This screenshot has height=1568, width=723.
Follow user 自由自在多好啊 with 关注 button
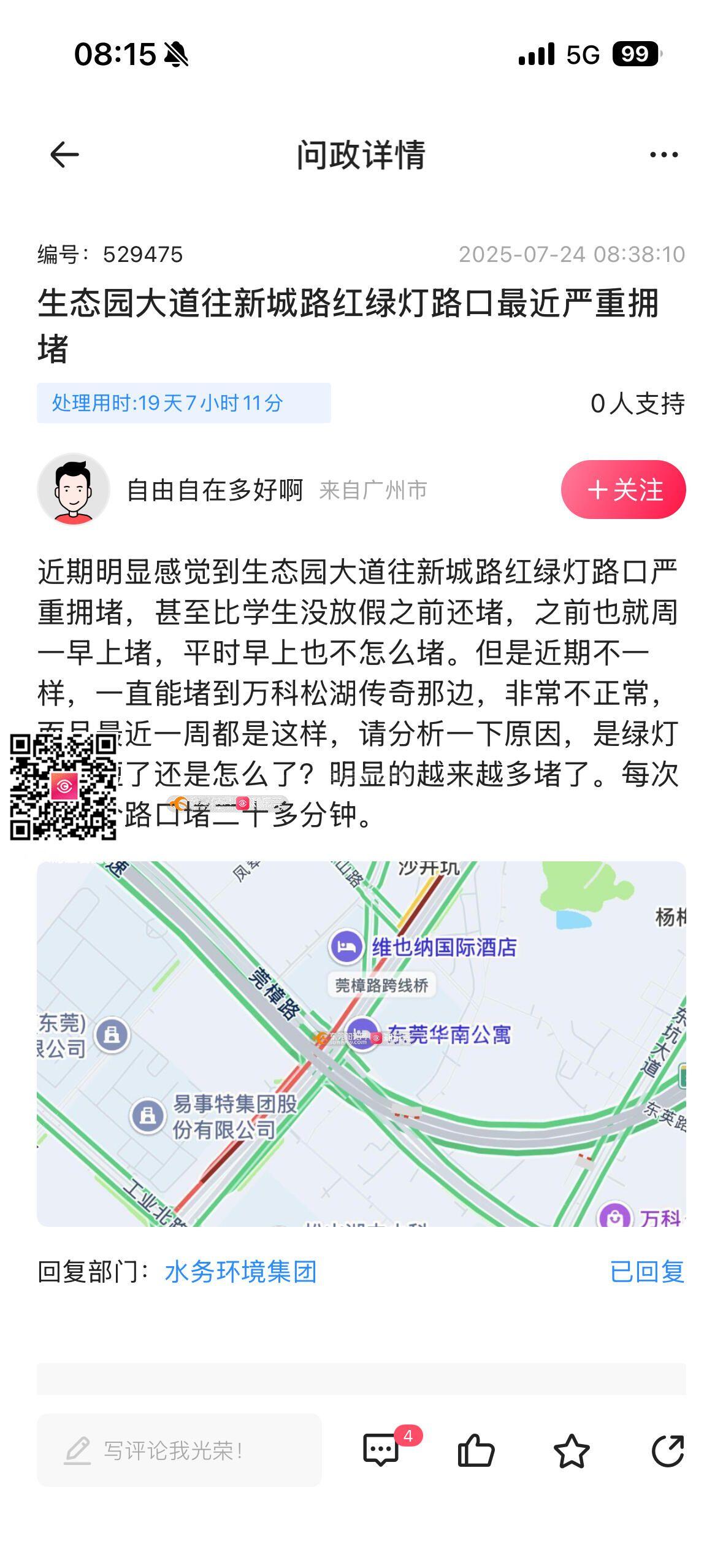tap(623, 490)
